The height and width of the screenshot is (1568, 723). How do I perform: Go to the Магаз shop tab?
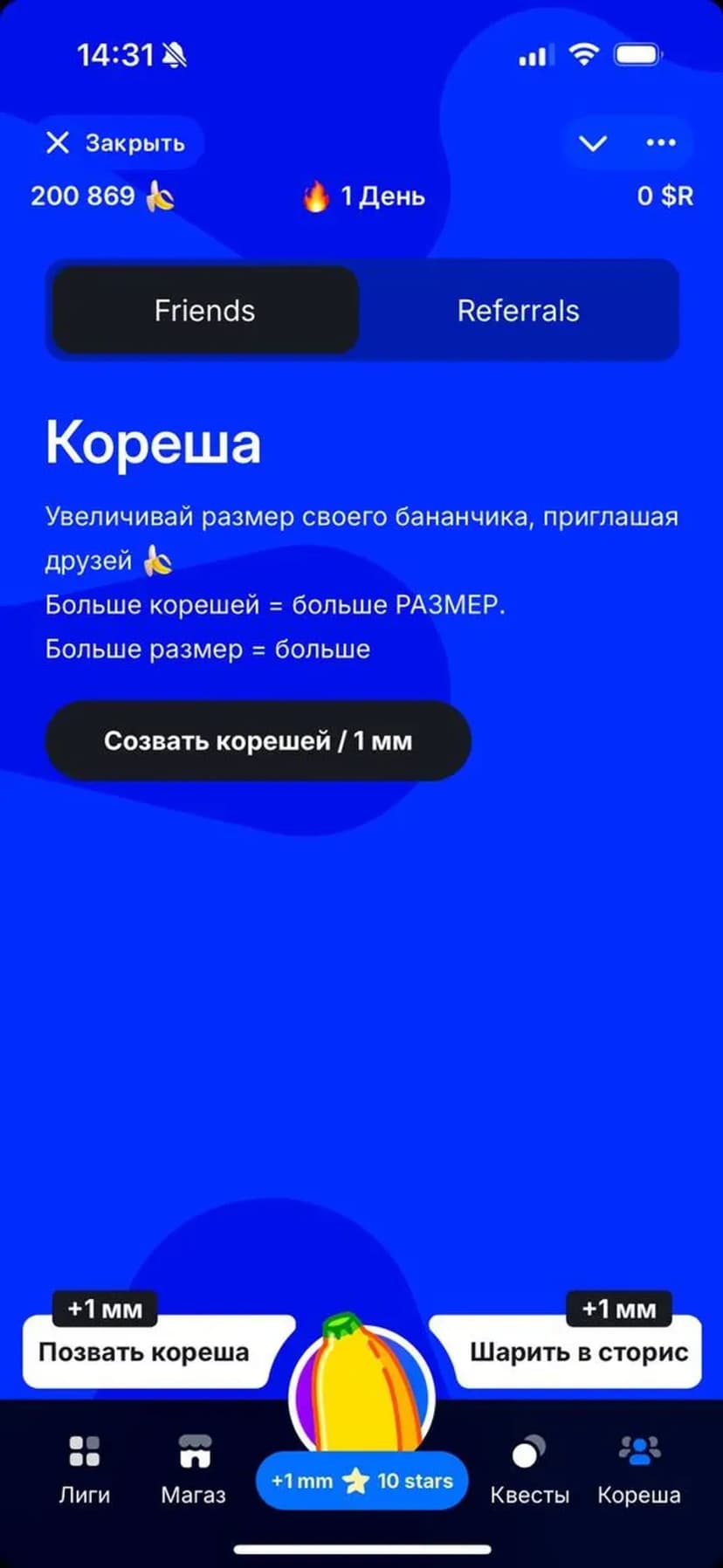194,1470
